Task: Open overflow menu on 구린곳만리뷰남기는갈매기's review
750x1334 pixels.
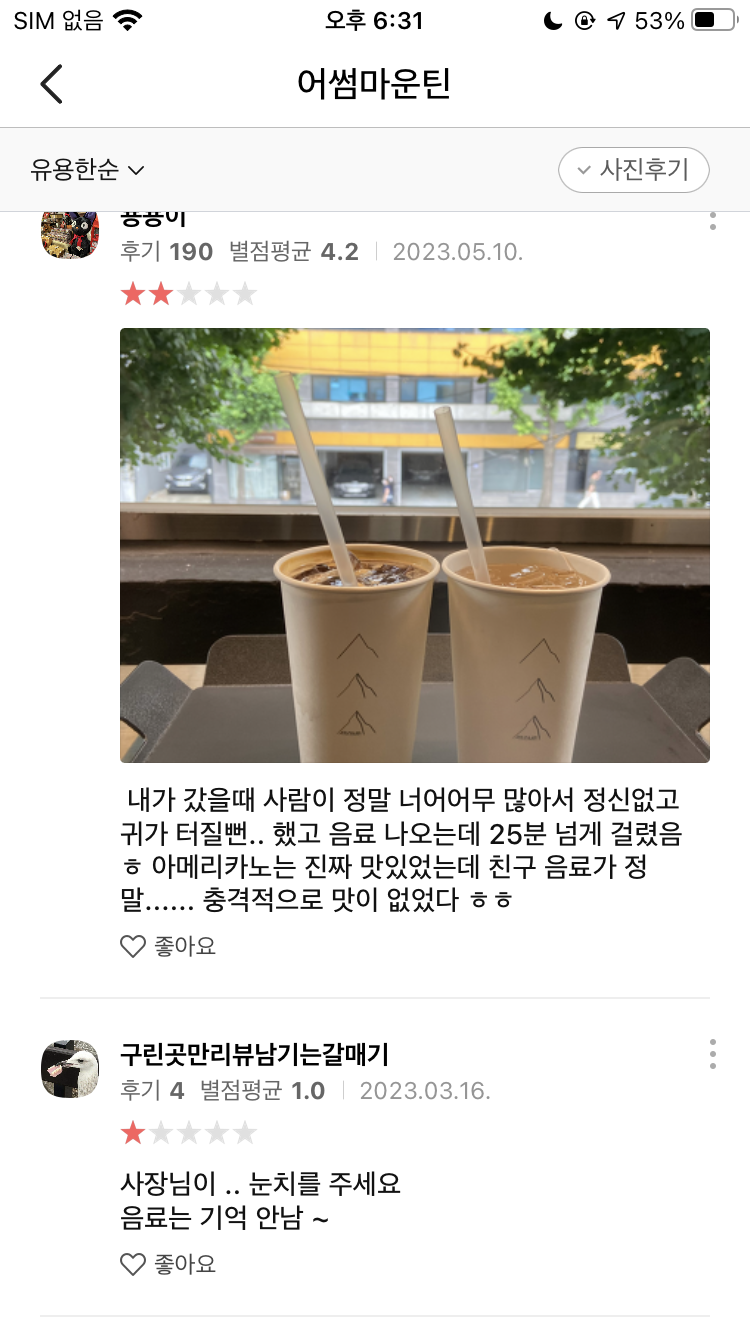Action: click(x=712, y=1053)
